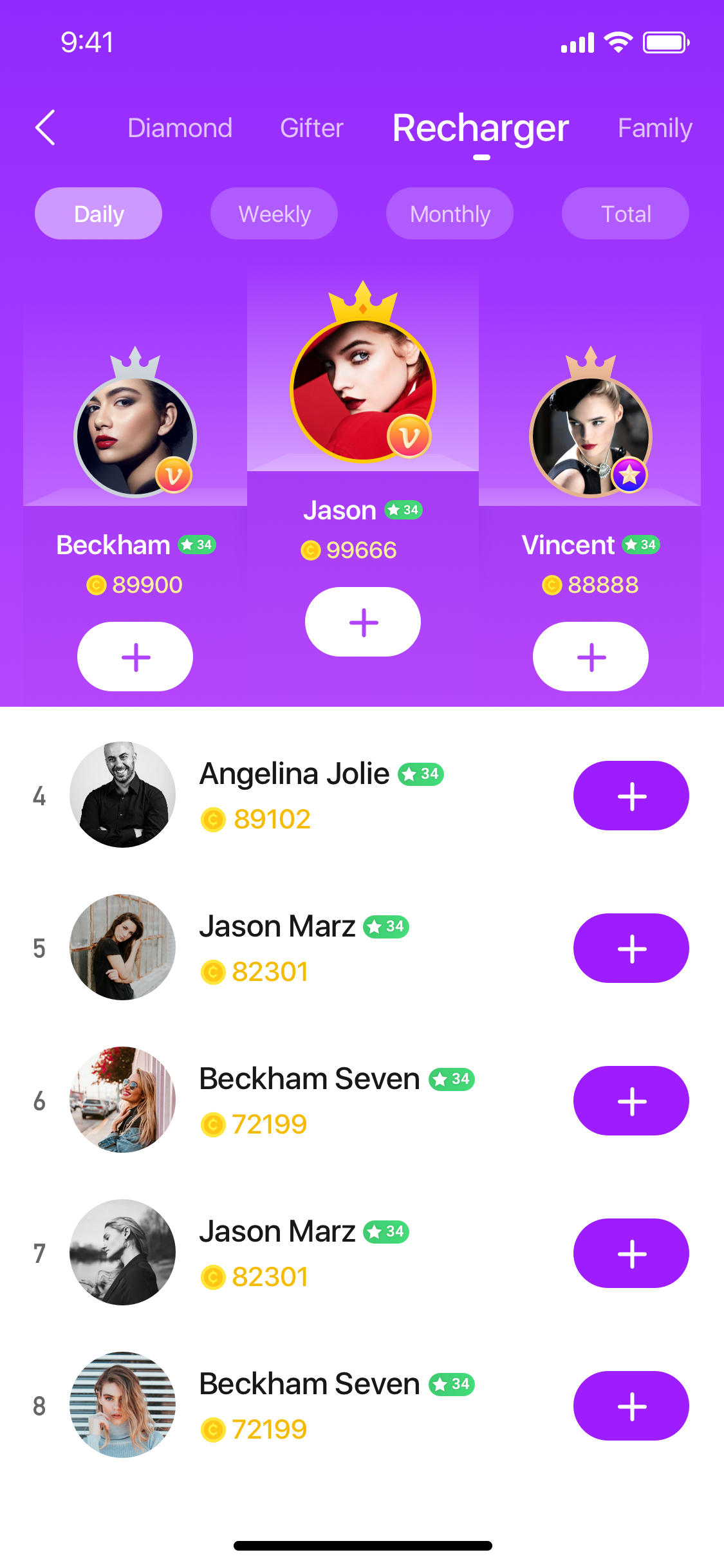Select the Daily ranking filter
The image size is (724, 1568).
pos(98,214)
